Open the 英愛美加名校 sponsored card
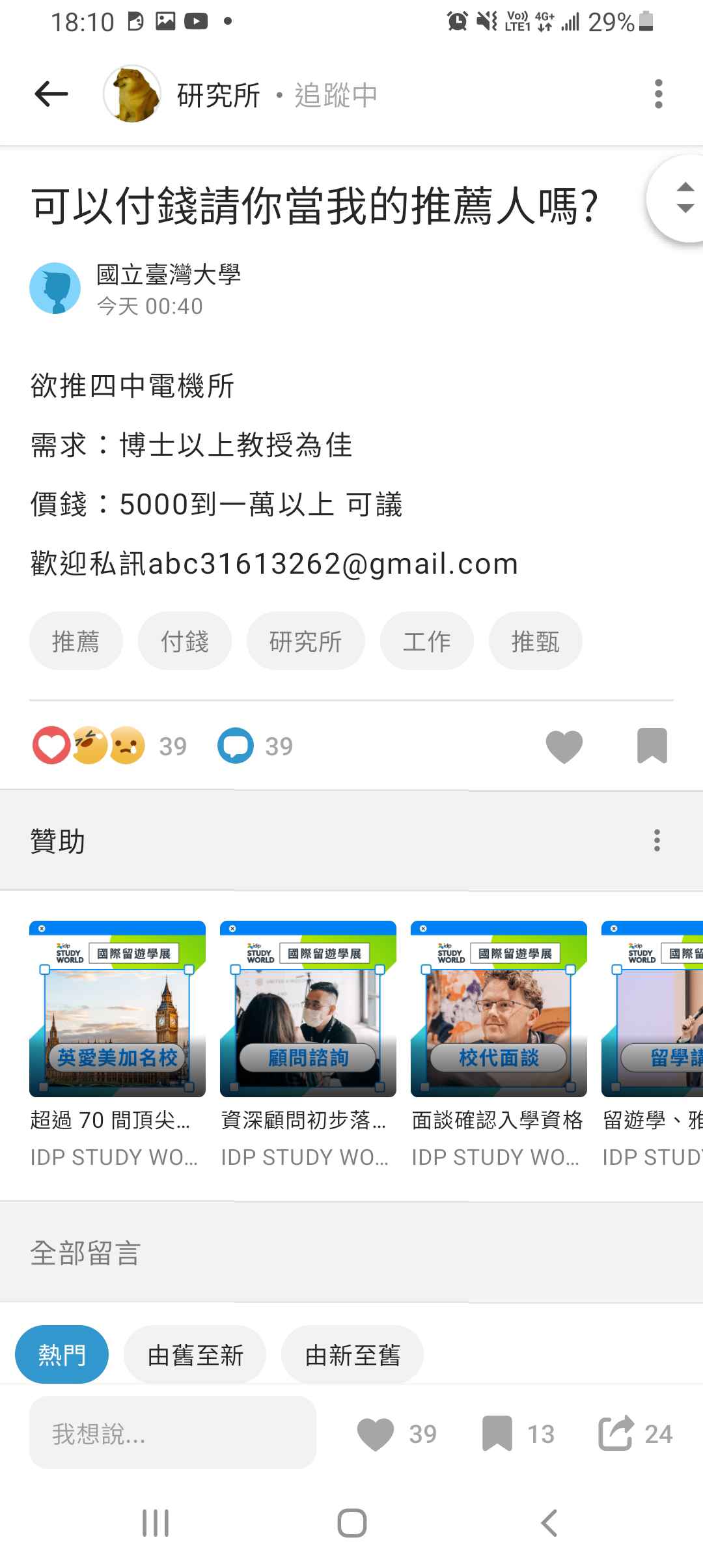The image size is (703, 1568). click(117, 1009)
